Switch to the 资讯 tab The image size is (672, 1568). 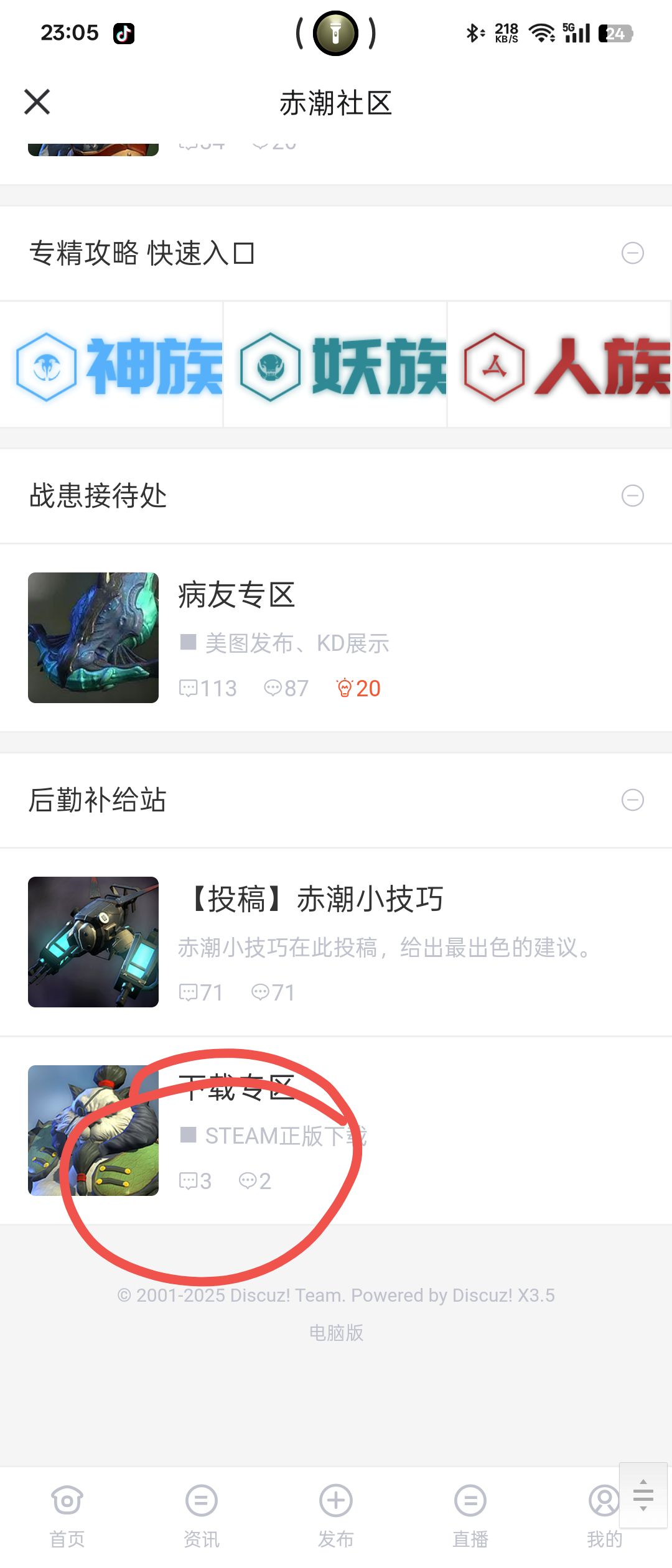pyautogui.click(x=202, y=1513)
